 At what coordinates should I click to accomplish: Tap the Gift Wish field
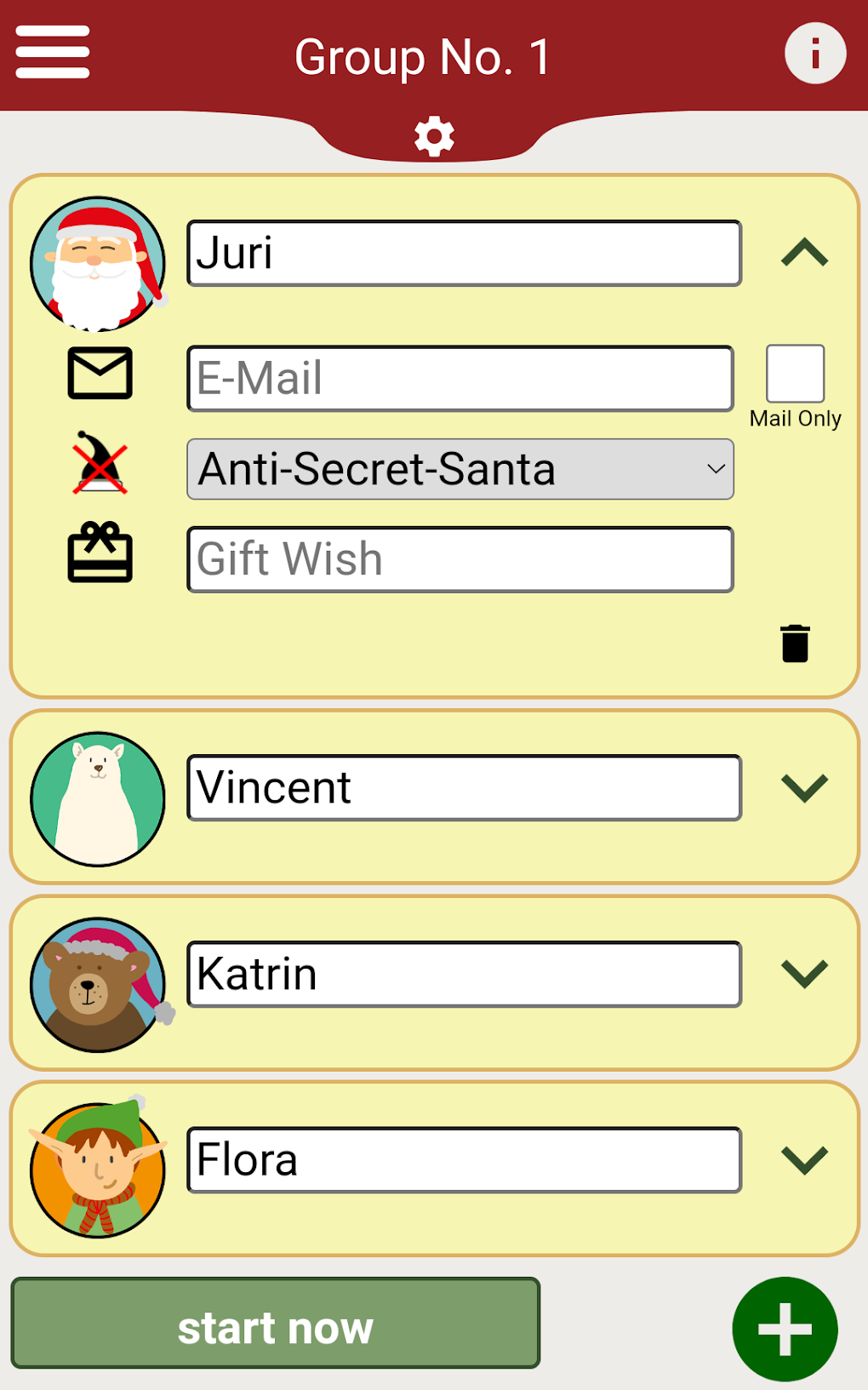(x=460, y=559)
